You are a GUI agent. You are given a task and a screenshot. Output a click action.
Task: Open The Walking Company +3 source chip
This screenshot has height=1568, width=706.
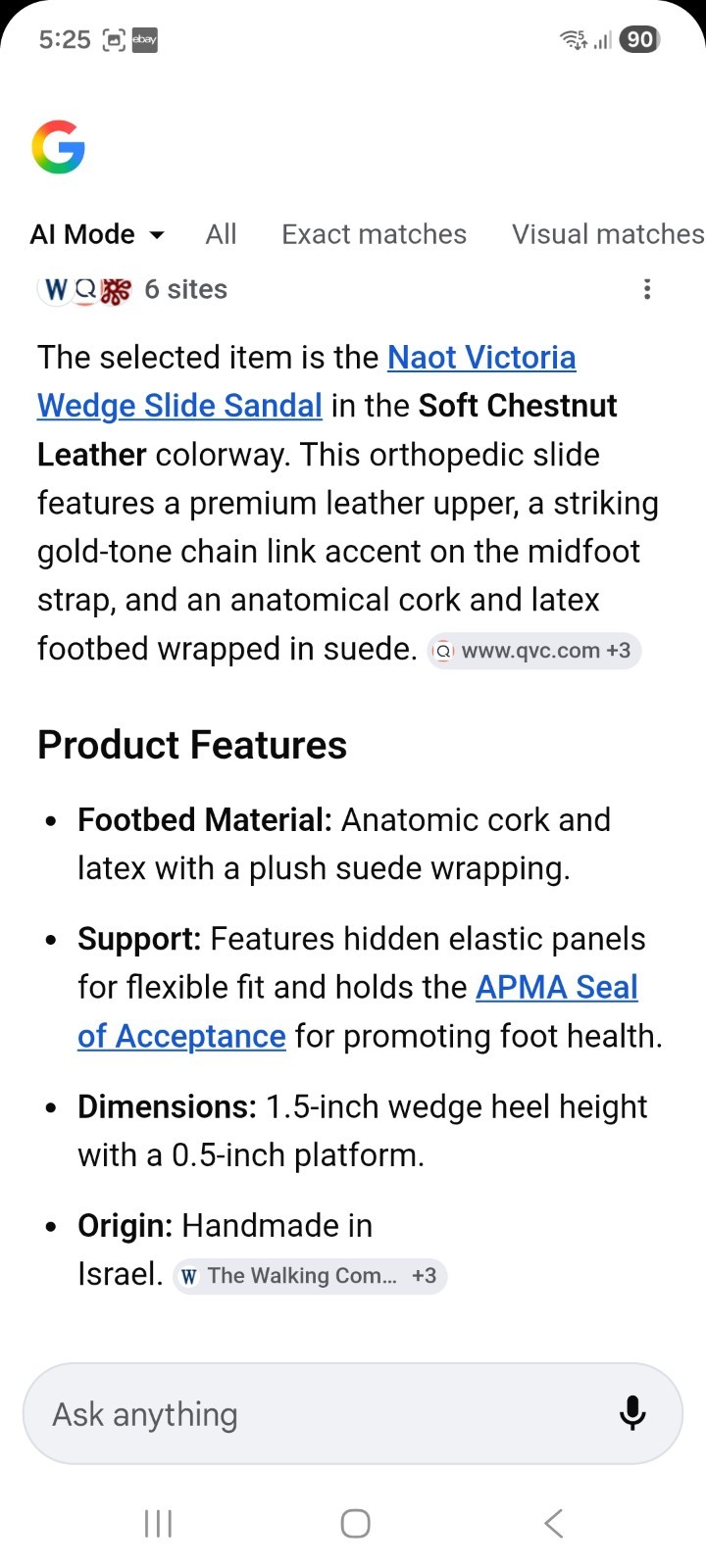coord(310,1276)
